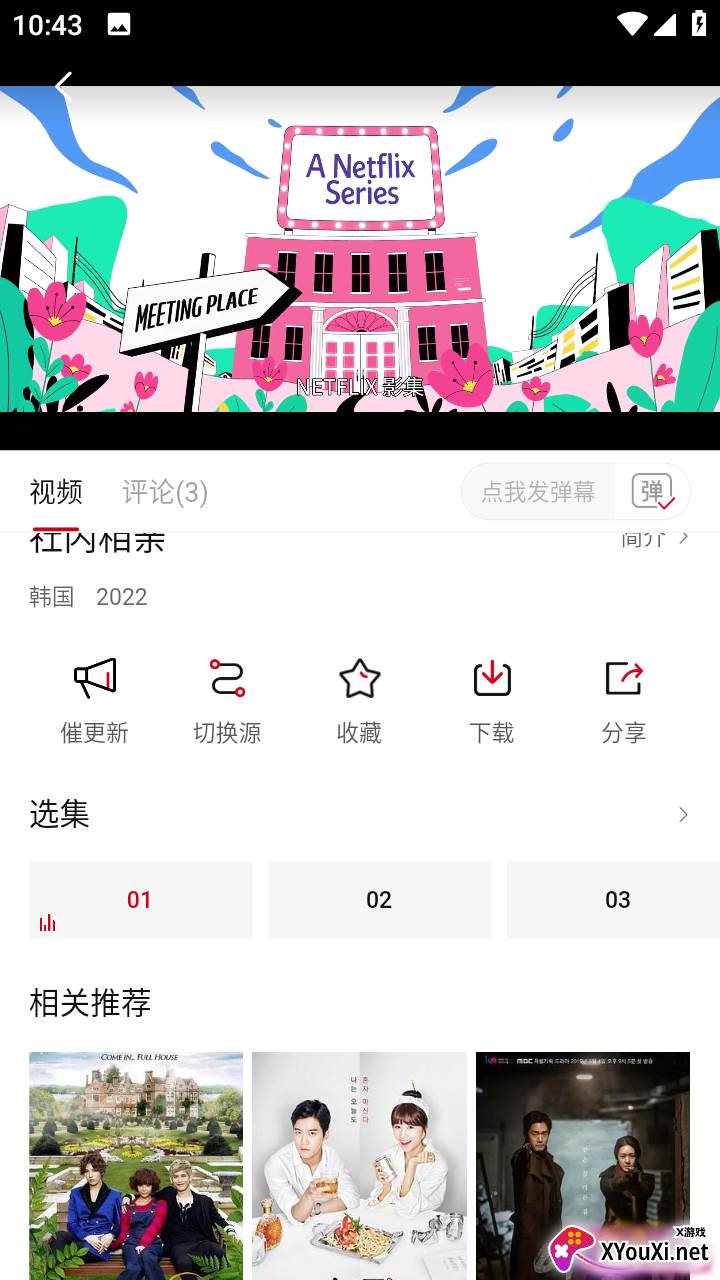This screenshot has width=720, height=1280.
Task: Add the series to favorites with 收藏
Action: click(x=359, y=701)
